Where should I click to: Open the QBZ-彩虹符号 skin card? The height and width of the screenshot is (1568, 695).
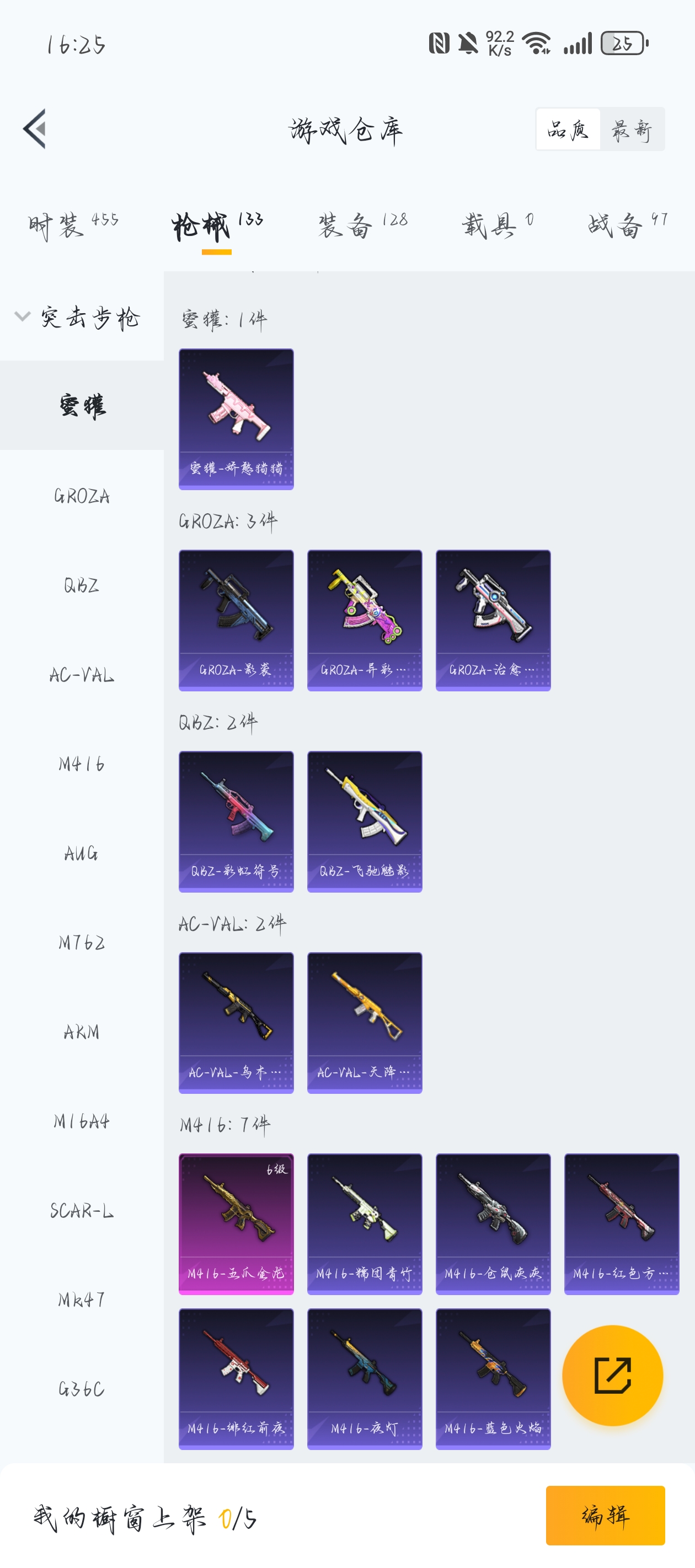click(x=236, y=821)
